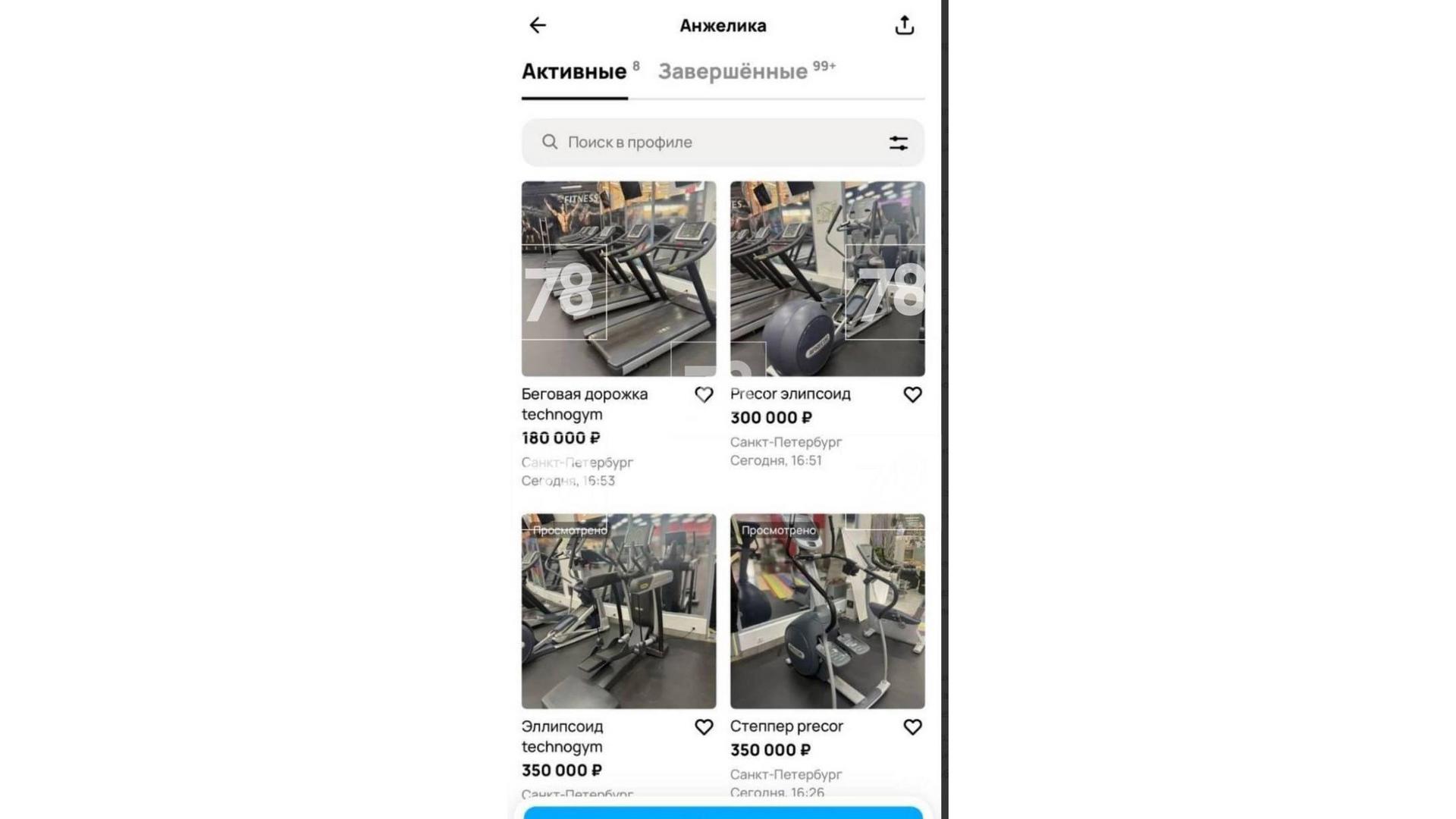View the Precor эллипсоид listing

827,278
